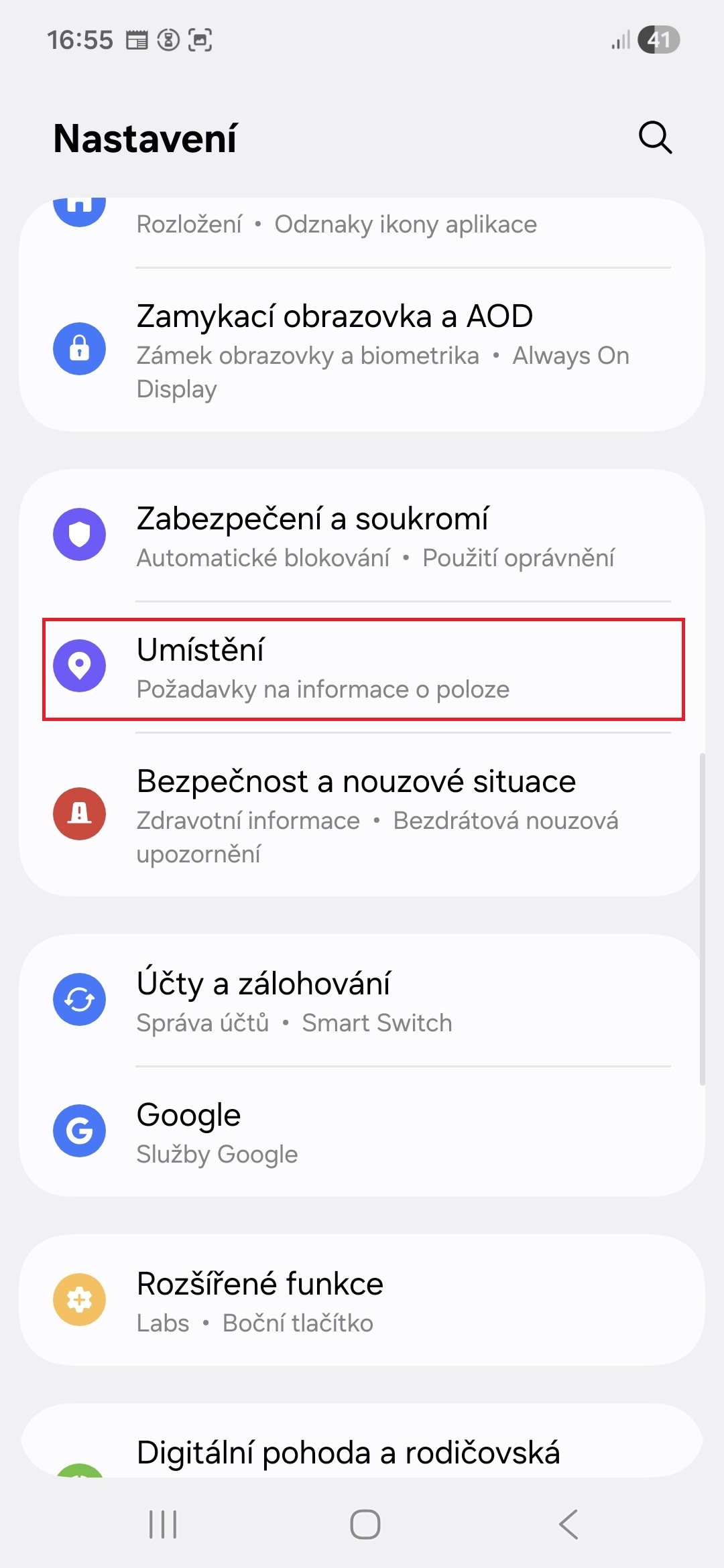Viewport: 724px width, 1568px height.
Task: Open Google services settings
Action: [362, 1132]
